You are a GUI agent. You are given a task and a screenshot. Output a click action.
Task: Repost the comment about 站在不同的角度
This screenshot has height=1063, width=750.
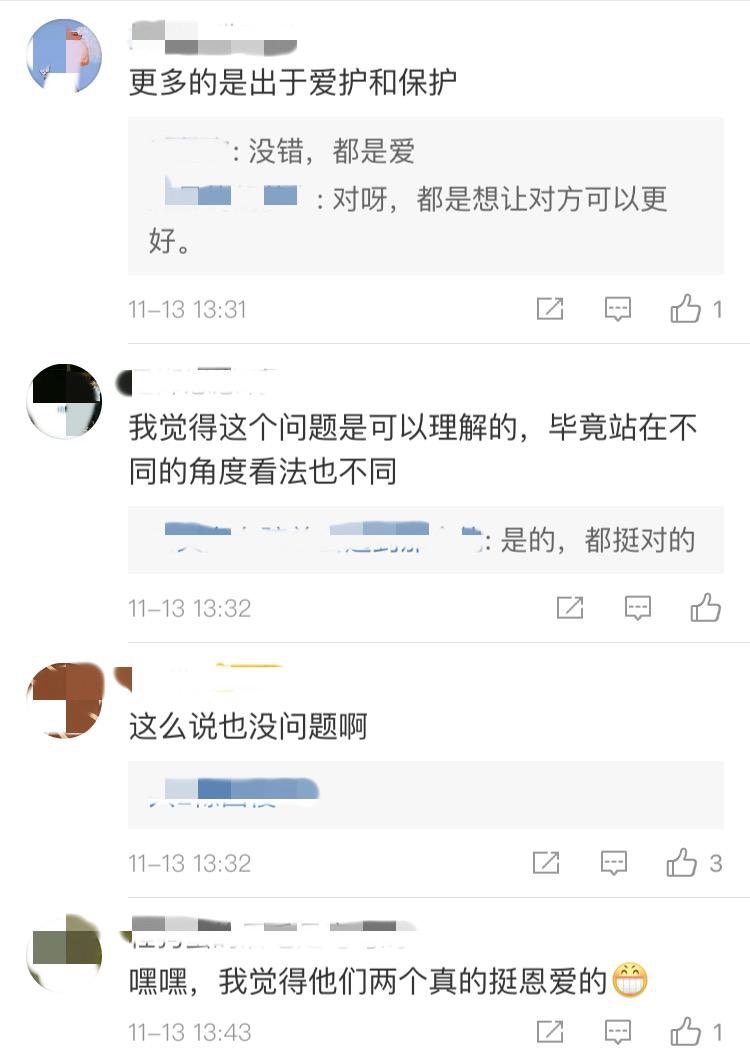tap(570, 607)
